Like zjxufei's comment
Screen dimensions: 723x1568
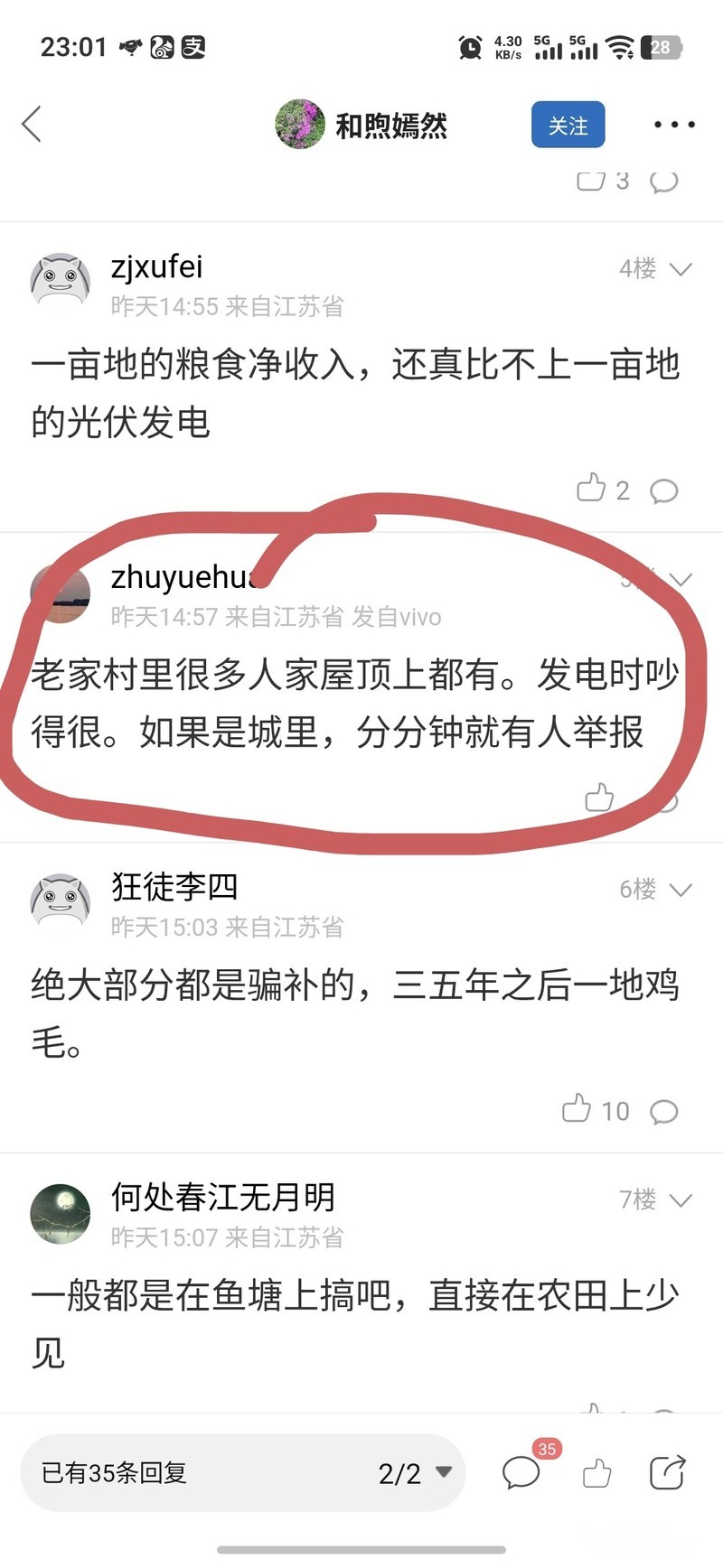[592, 489]
